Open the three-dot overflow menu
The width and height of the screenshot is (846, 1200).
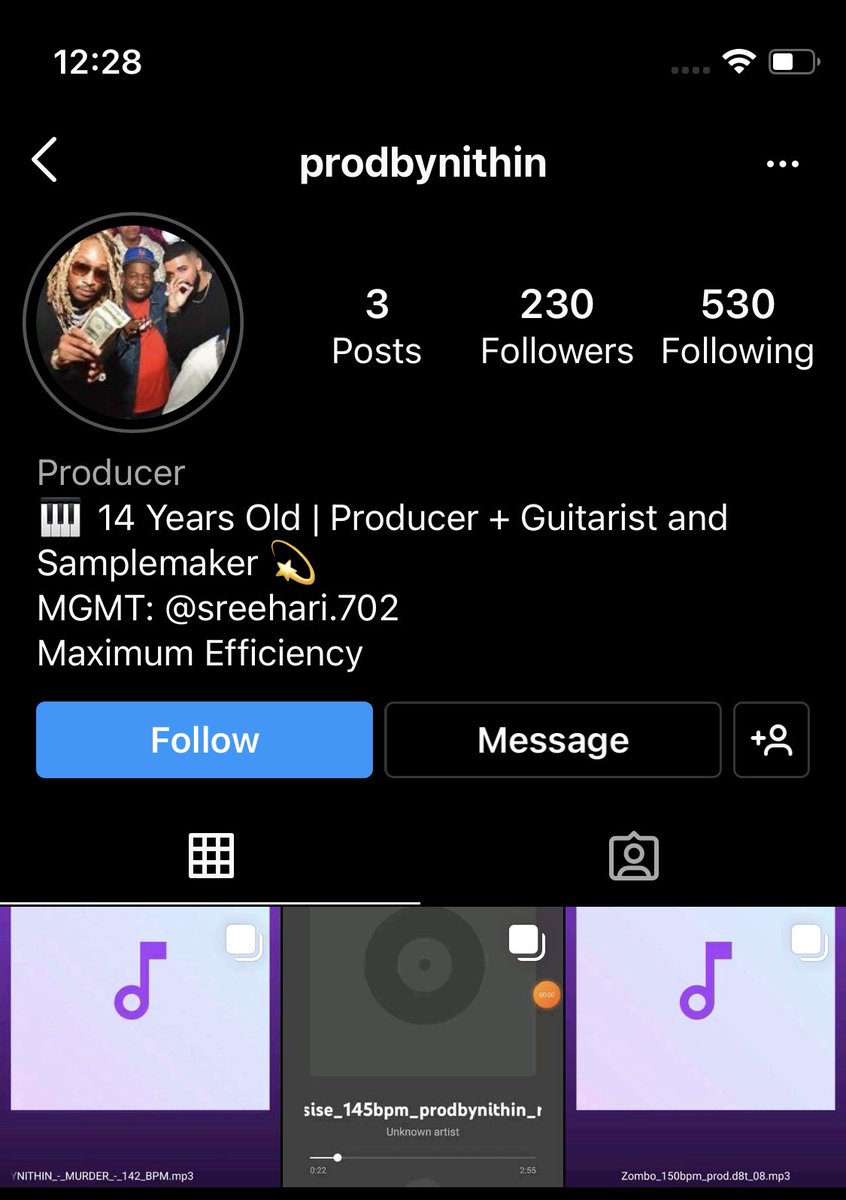(782, 164)
